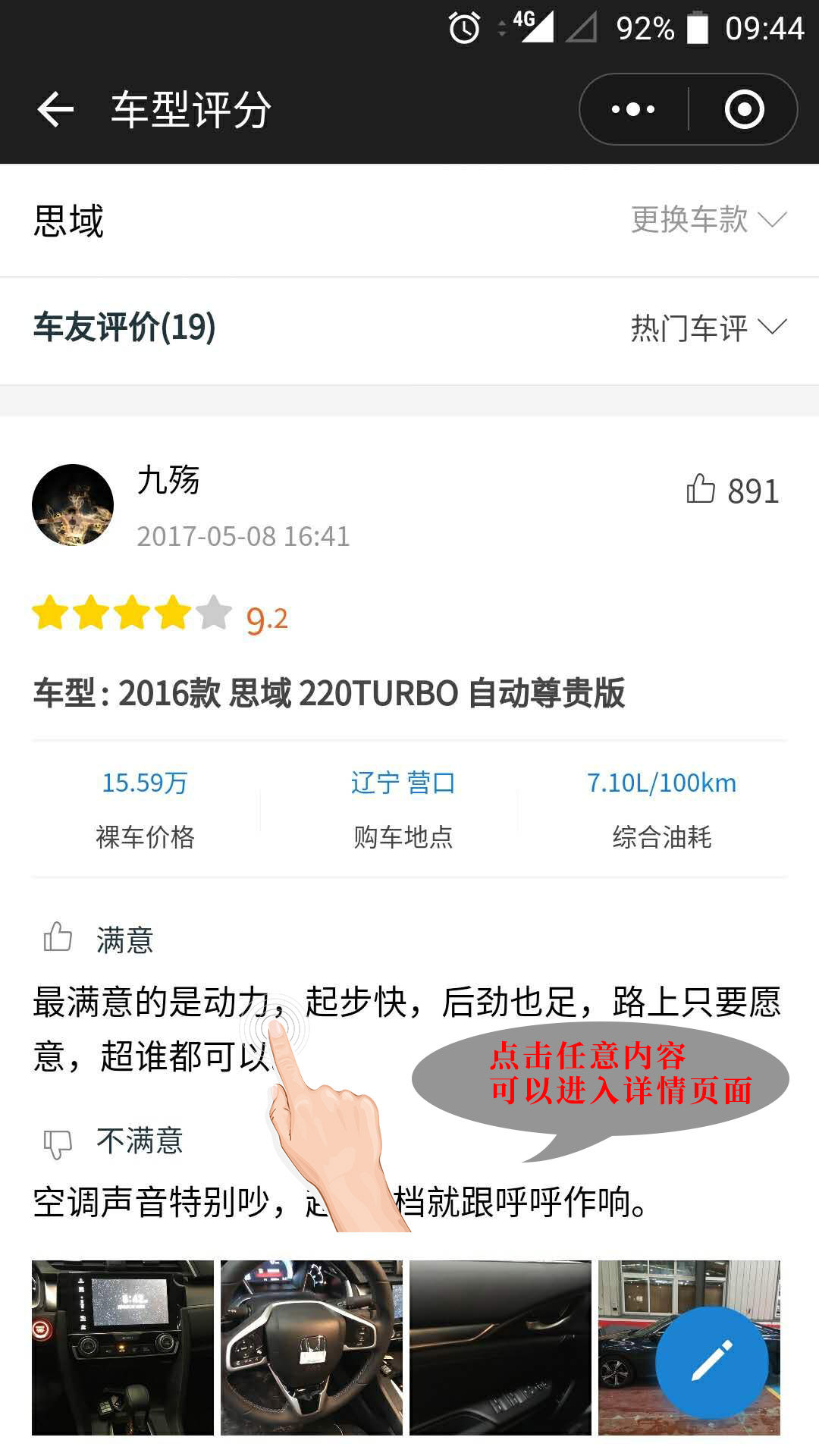View the door panel interior photo

[x=500, y=1348]
